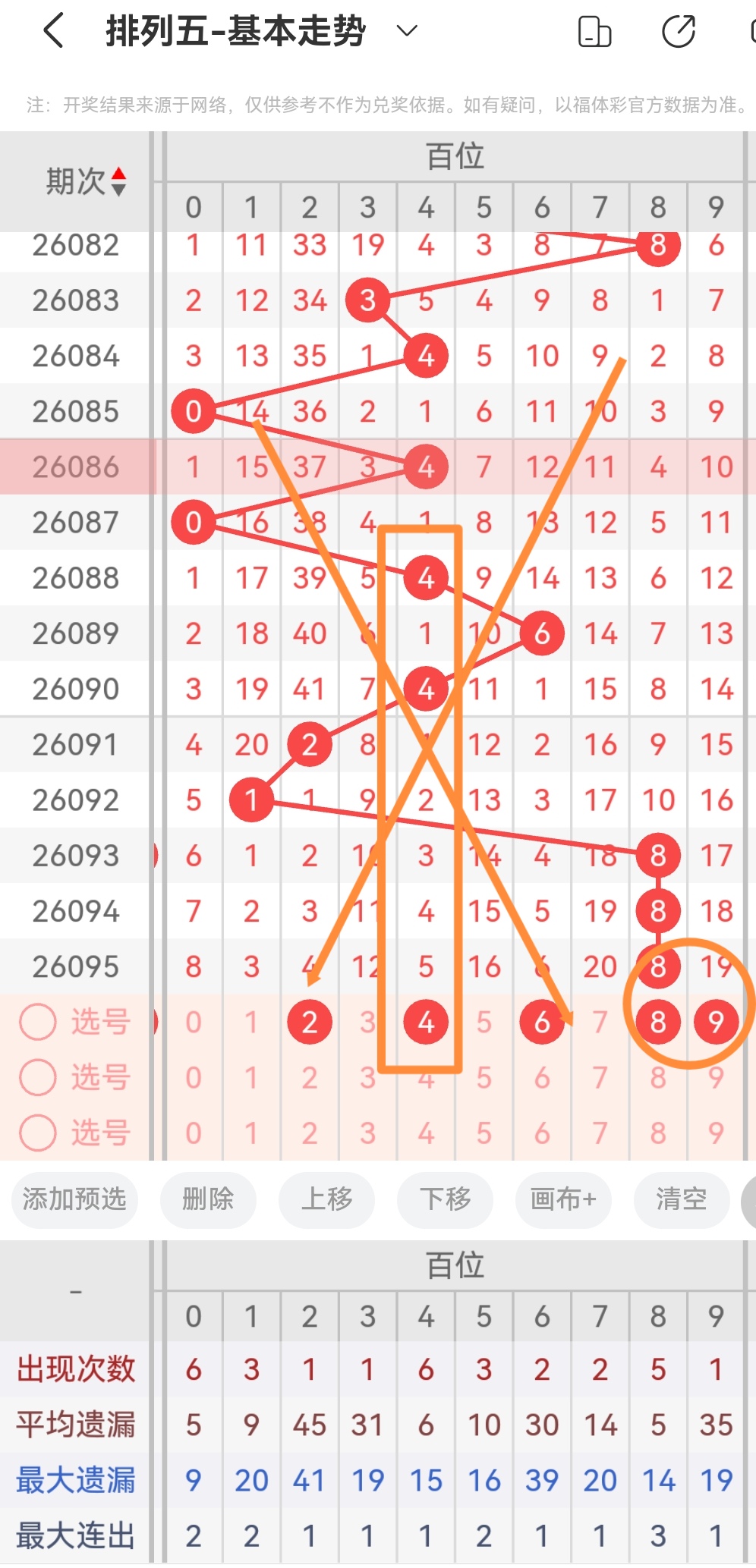Share the chart using the share icon
The height and width of the screenshot is (1568, 756).
click(x=678, y=32)
